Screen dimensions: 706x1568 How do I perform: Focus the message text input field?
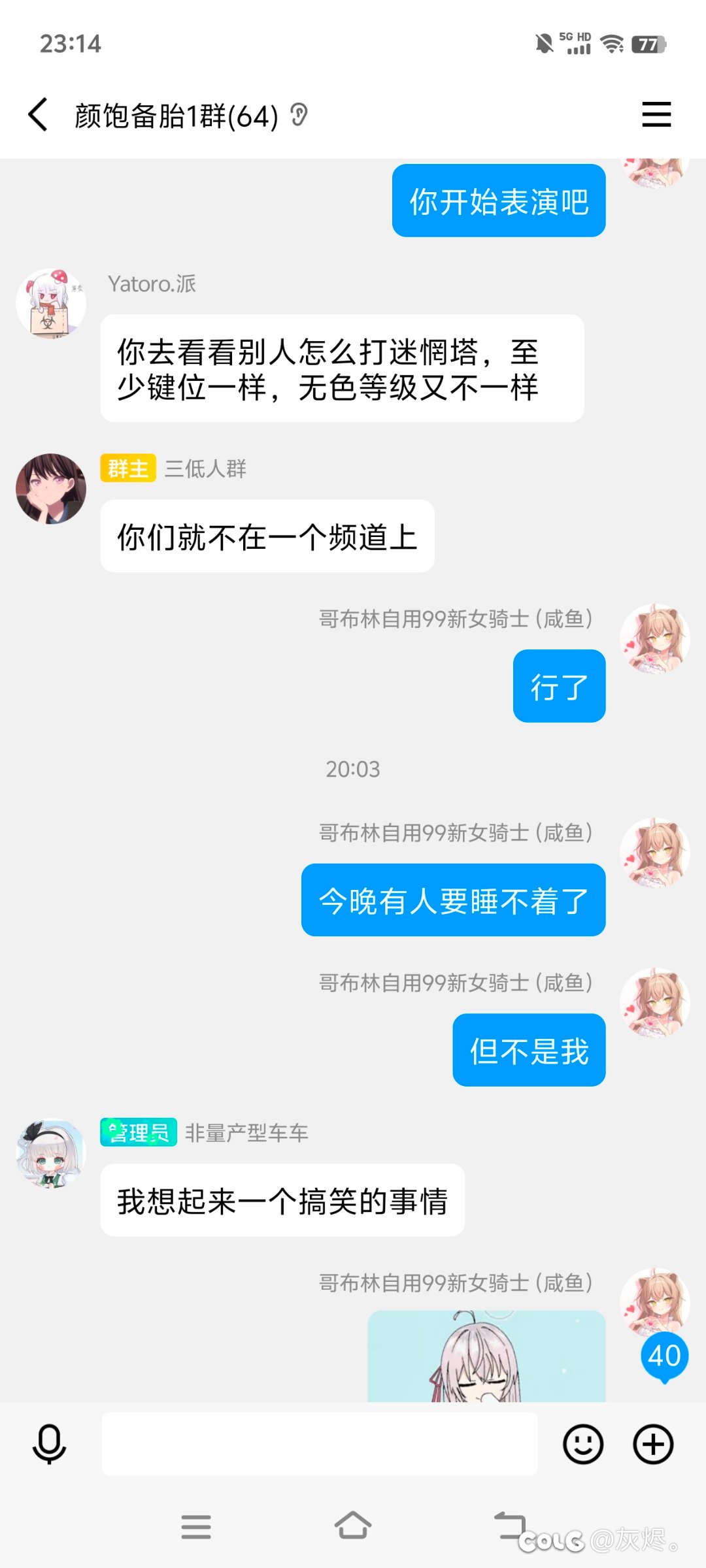[320, 1444]
